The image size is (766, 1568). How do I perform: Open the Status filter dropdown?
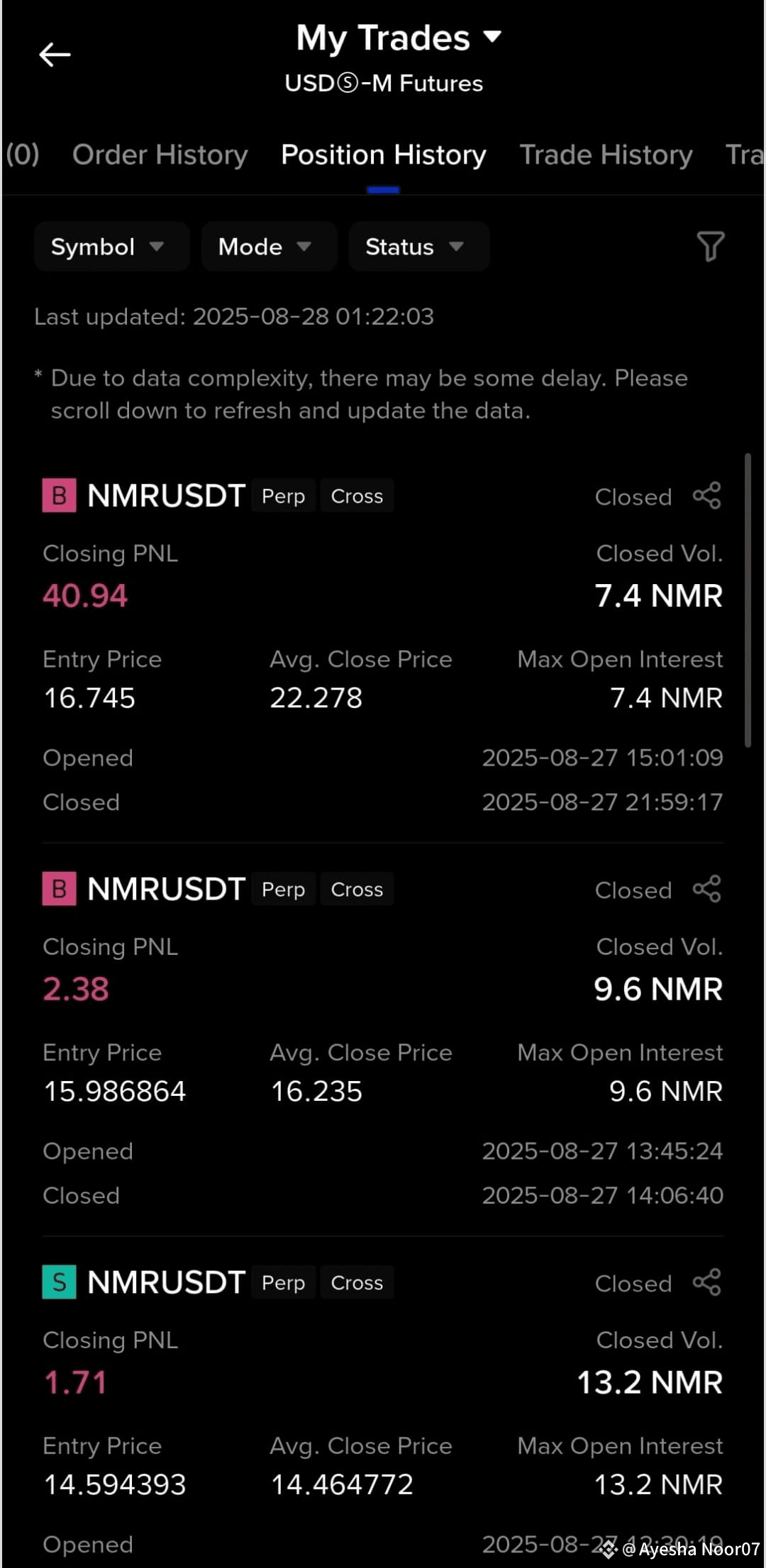(x=418, y=247)
